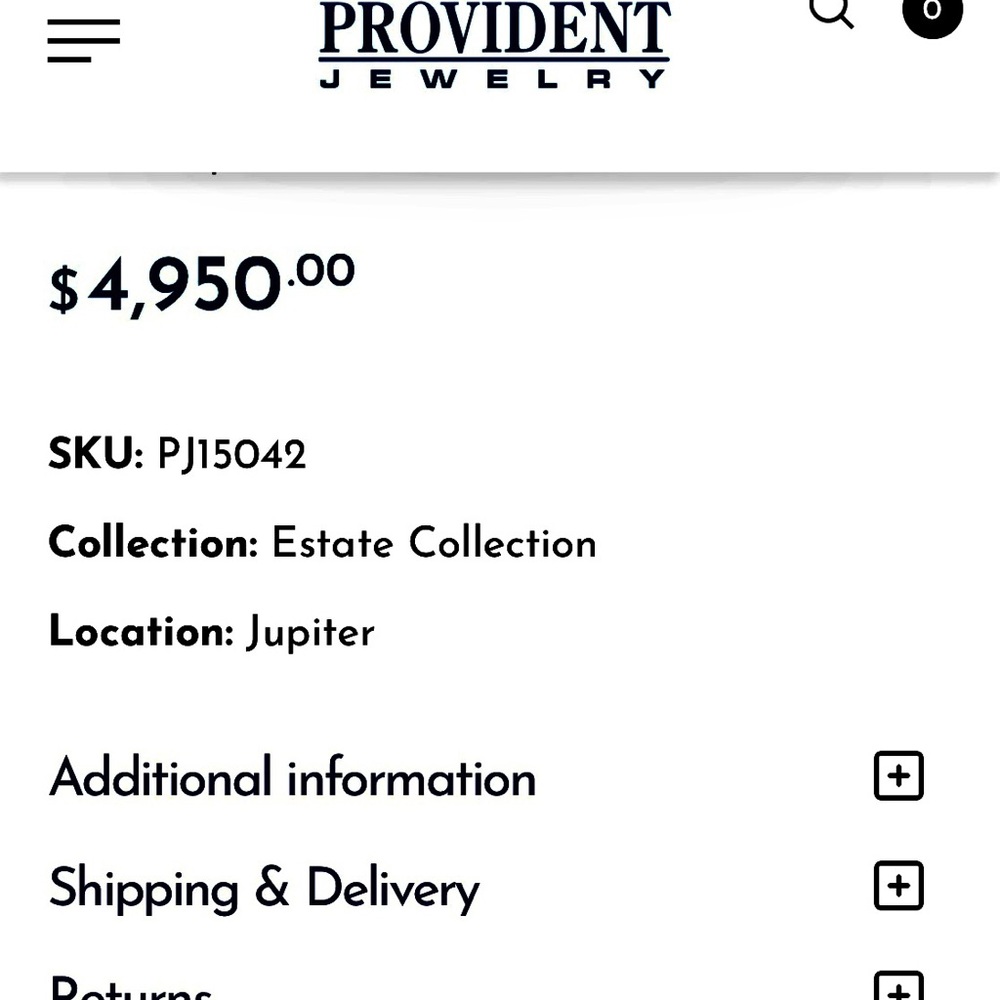
Task: Expand Shipping & Delivery details
Action: [x=898, y=886]
